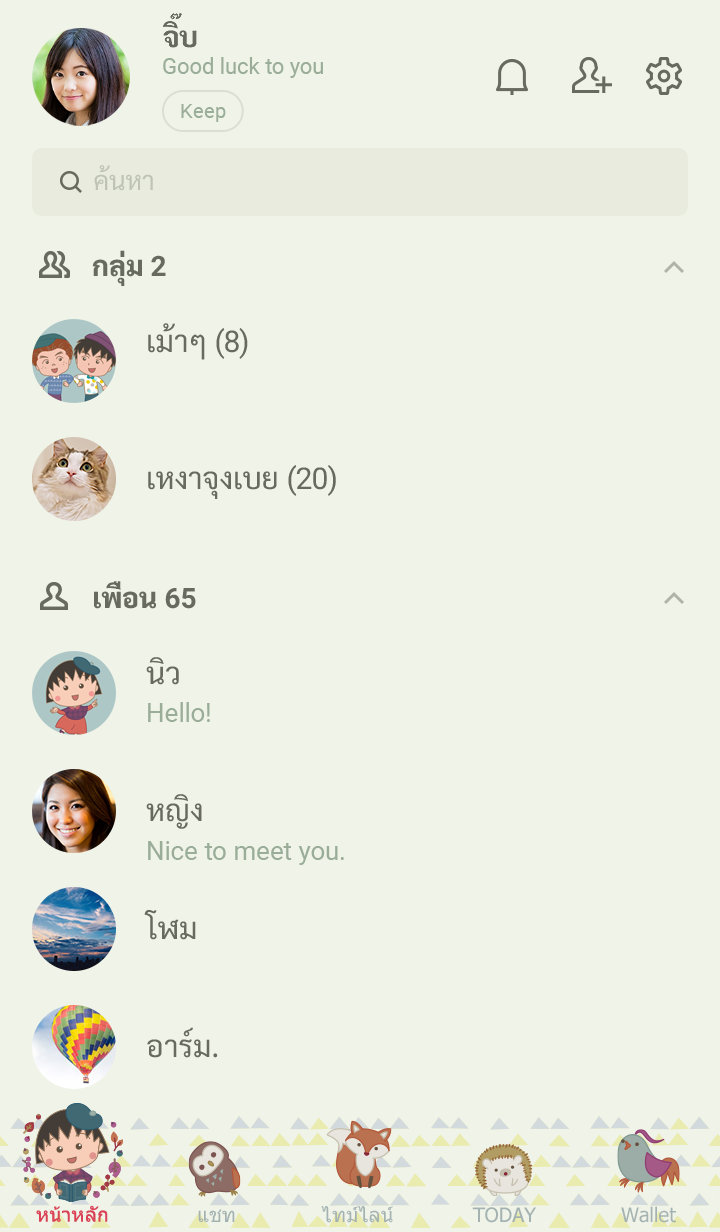The image size is (720, 1232).
Task: Open the settings gear
Action: click(663, 77)
